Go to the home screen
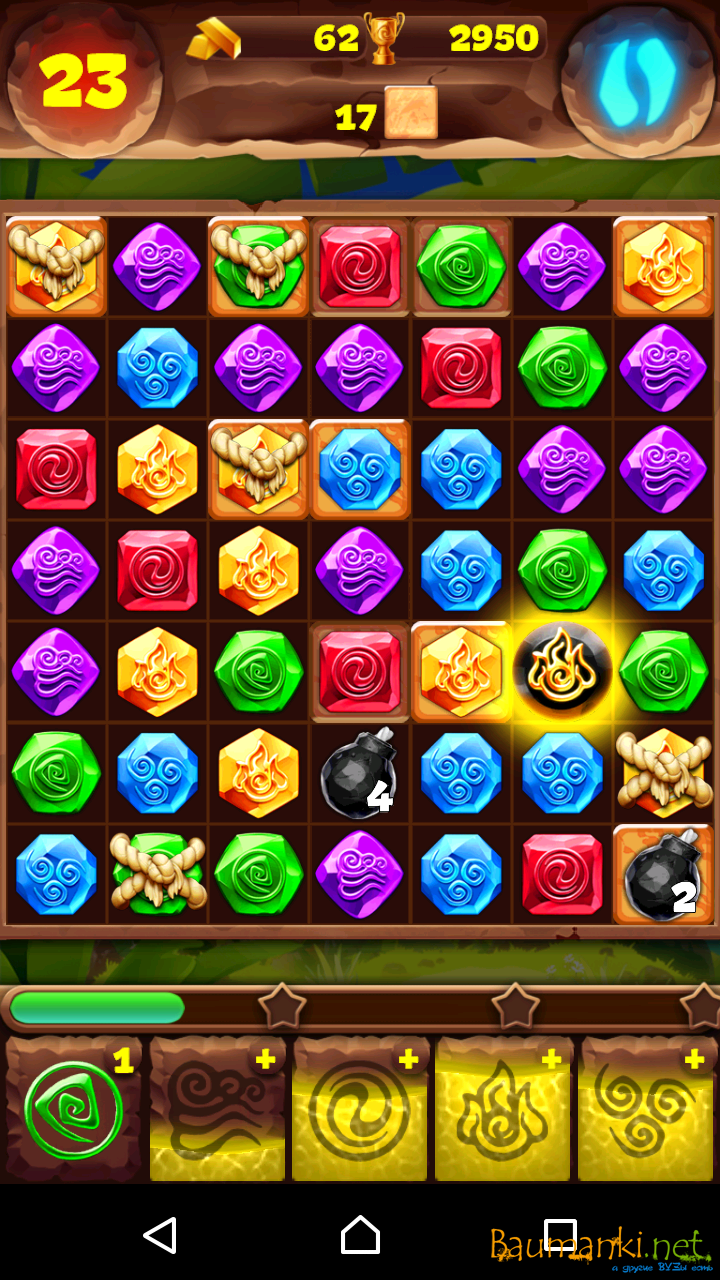This screenshot has width=720, height=1280. (360, 1235)
